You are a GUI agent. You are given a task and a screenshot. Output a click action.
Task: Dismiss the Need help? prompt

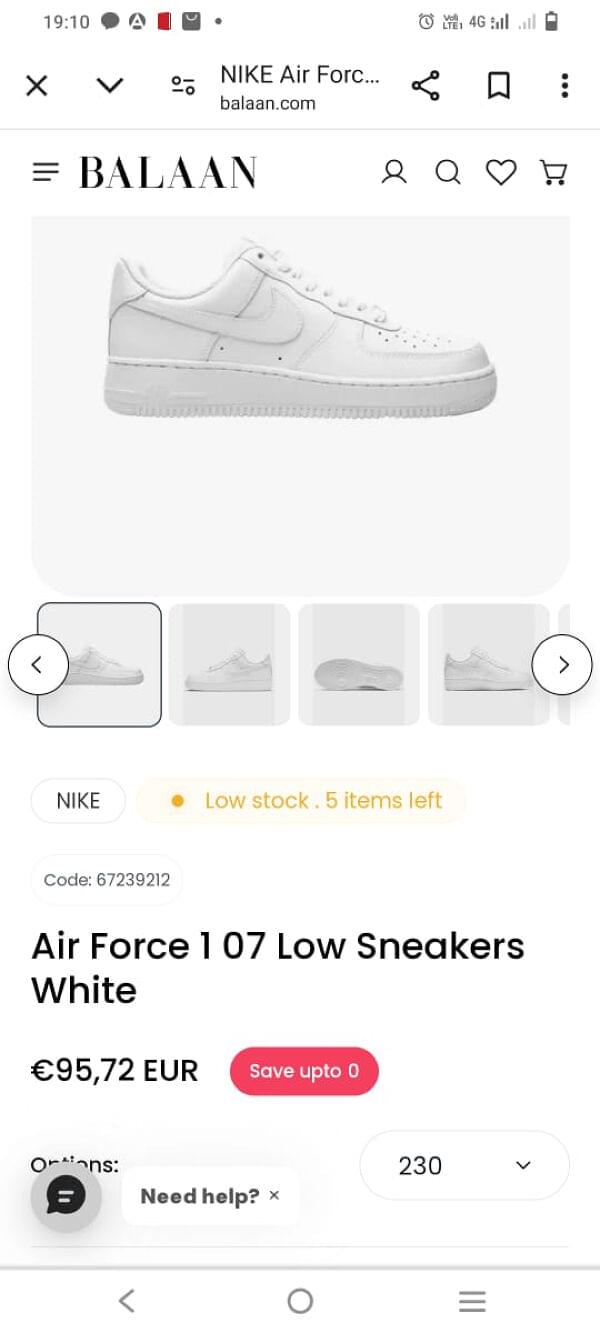pyautogui.click(x=275, y=1195)
